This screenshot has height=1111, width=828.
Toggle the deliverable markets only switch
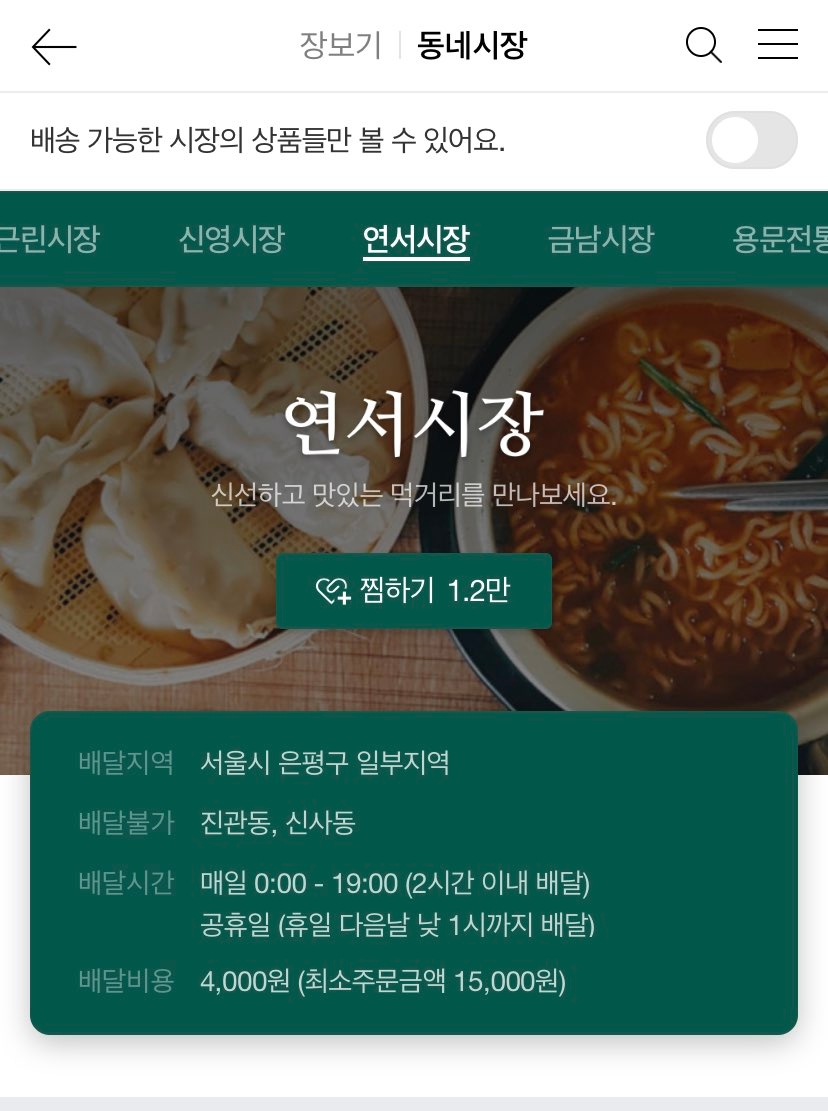click(751, 140)
